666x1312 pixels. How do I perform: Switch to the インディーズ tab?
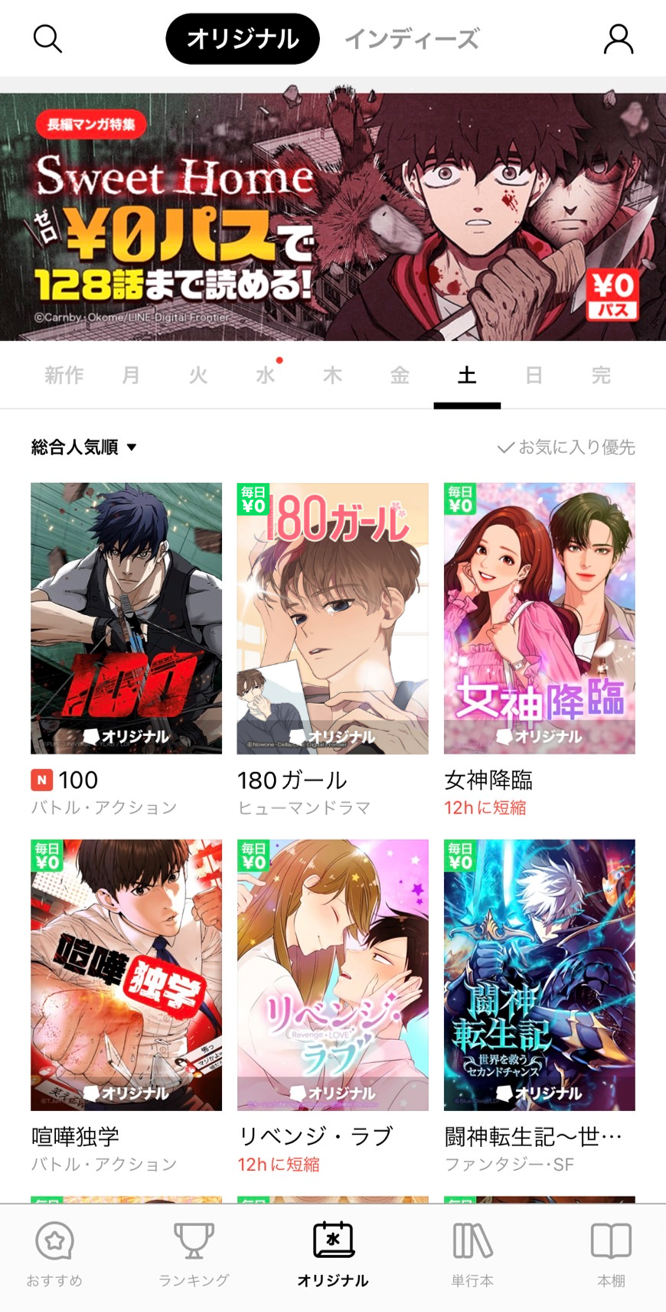(412, 39)
